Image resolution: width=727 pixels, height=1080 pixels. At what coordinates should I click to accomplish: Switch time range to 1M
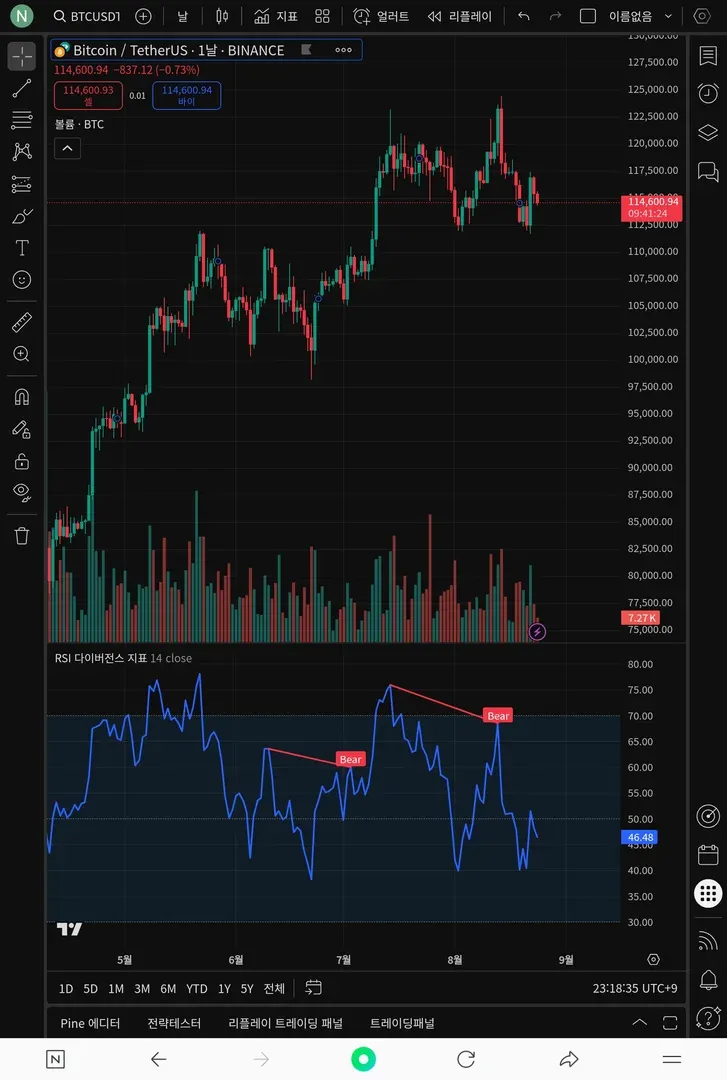coord(116,988)
